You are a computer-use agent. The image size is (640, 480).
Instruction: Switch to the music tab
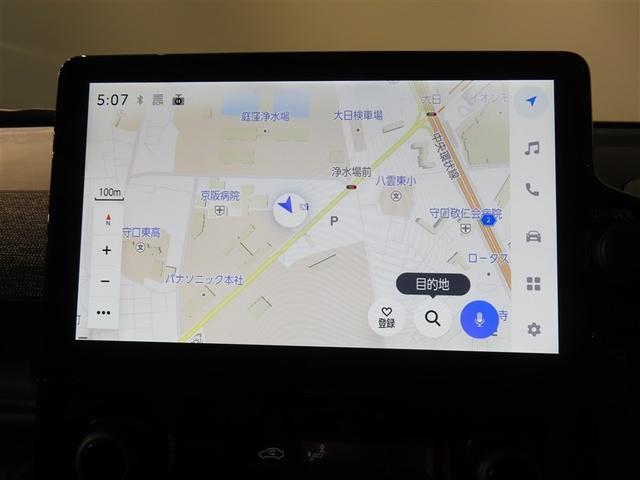tap(532, 148)
